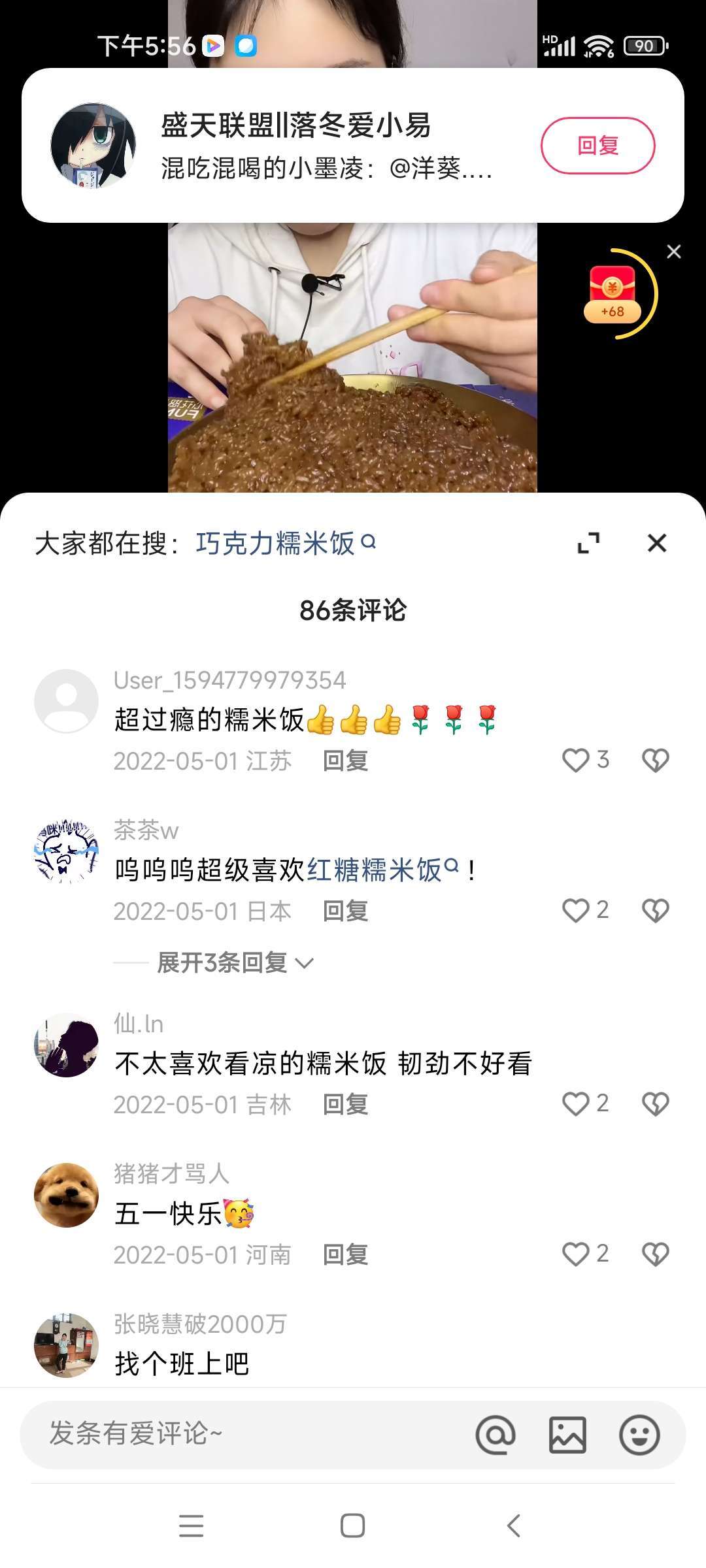This screenshot has width=706, height=1568.
Task: Mention someone with the @ icon
Action: click(496, 1435)
